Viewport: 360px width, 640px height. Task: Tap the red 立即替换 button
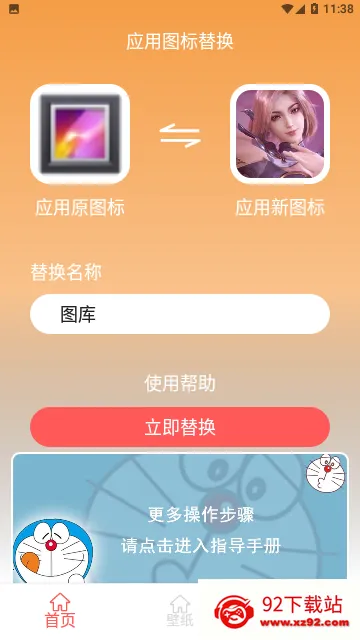[180, 427]
